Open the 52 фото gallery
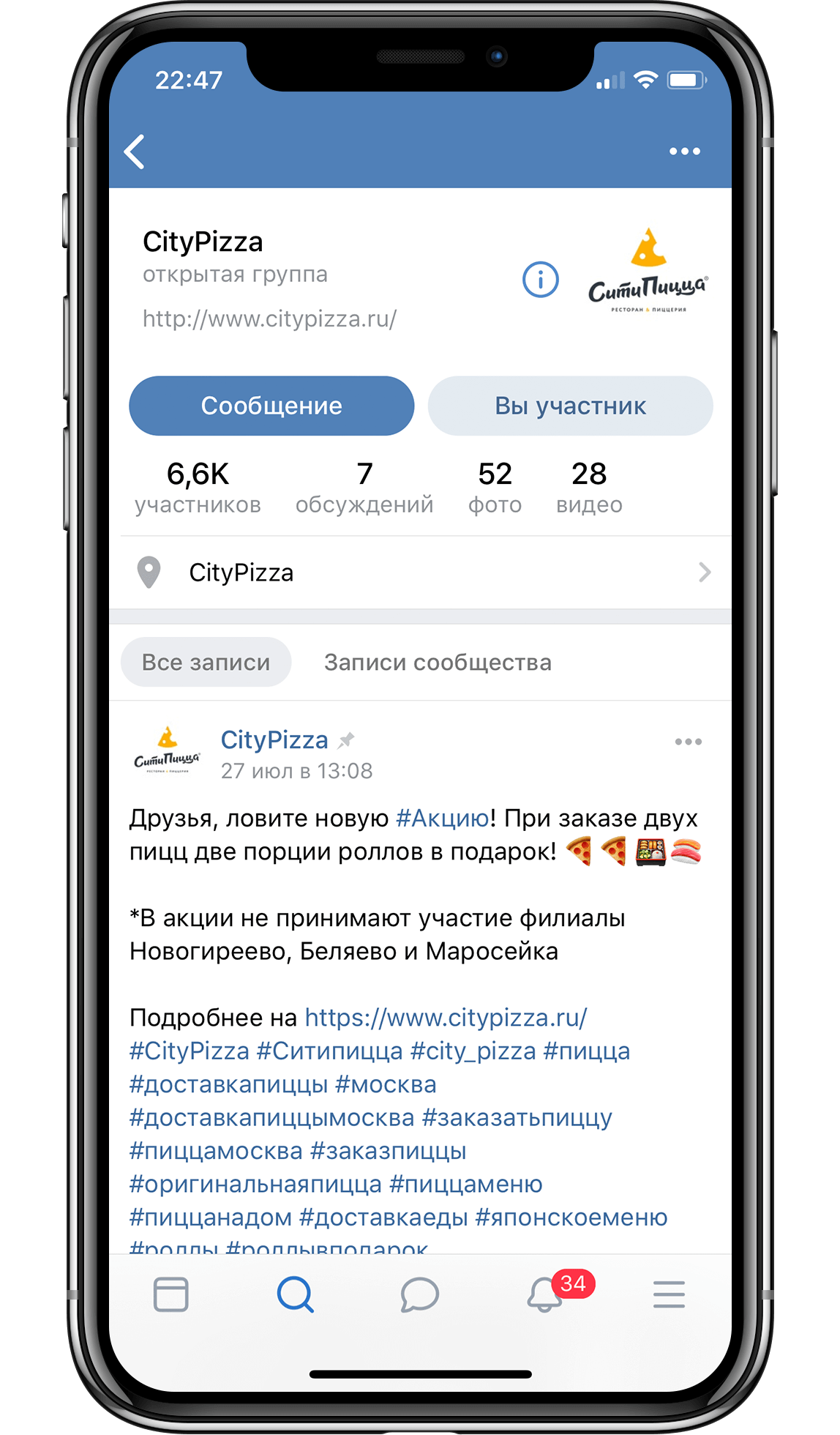840x1435 pixels. (495, 488)
